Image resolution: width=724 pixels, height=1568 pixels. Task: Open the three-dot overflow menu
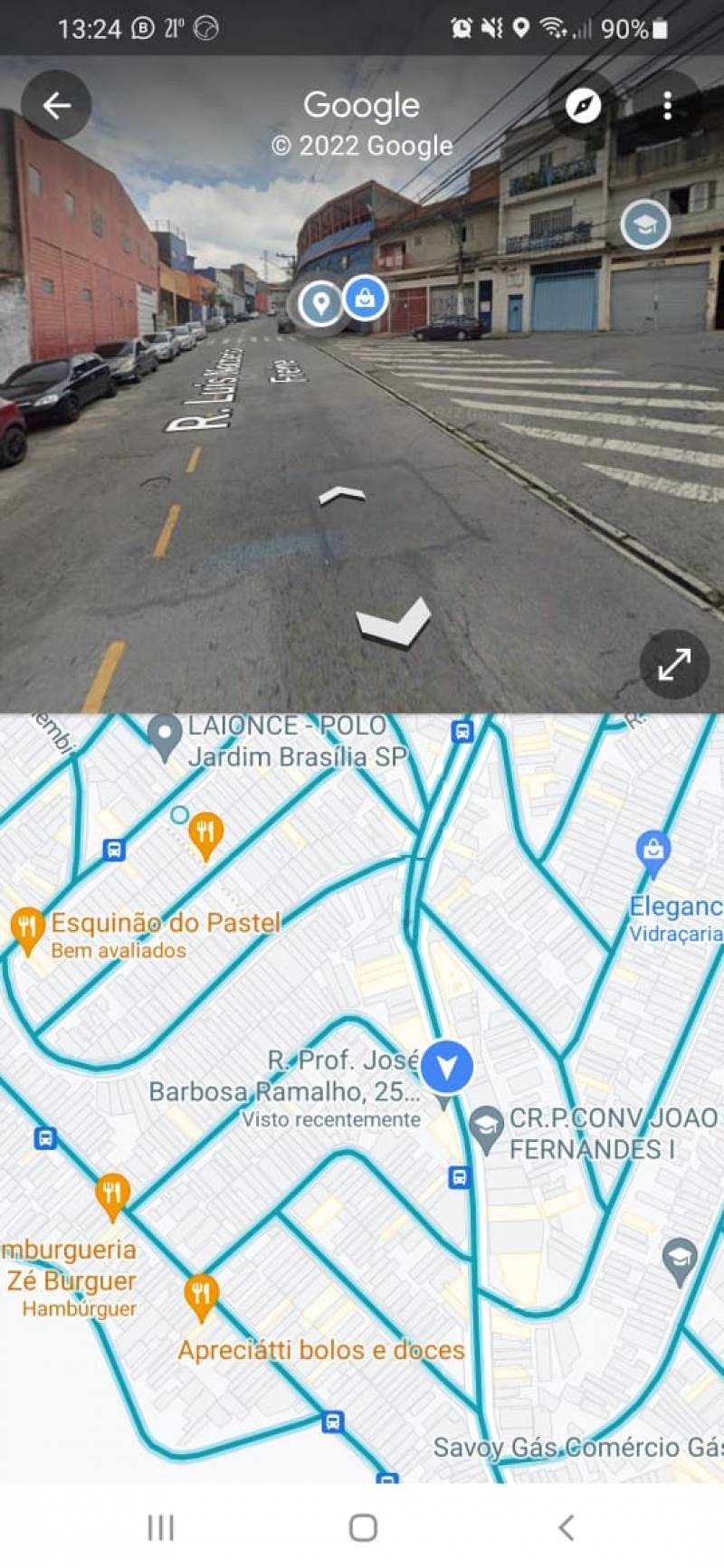(x=667, y=106)
